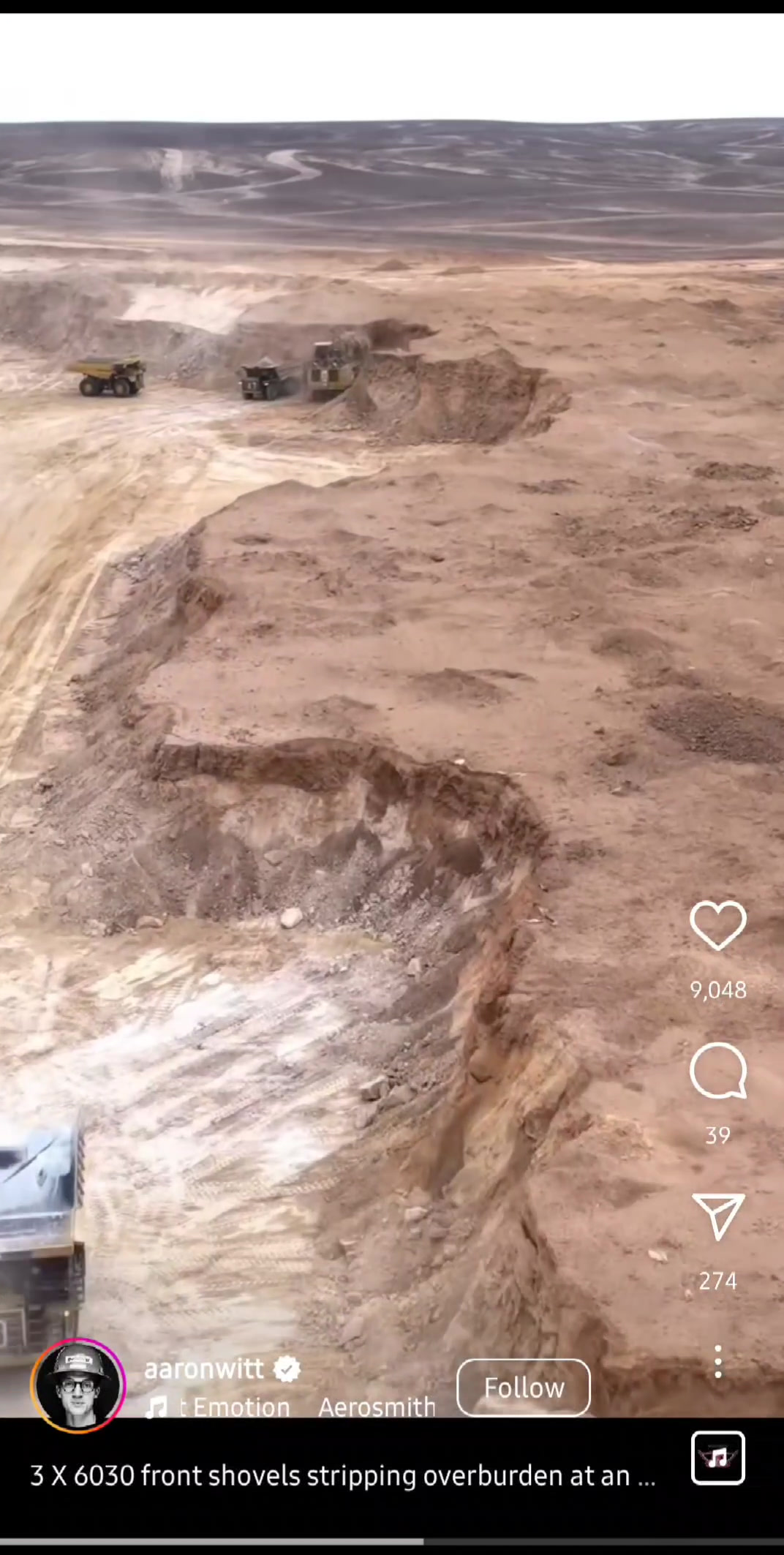Open the aaronwitt username link
Image resolution: width=784 pixels, height=1555 pixels.
click(x=204, y=1368)
